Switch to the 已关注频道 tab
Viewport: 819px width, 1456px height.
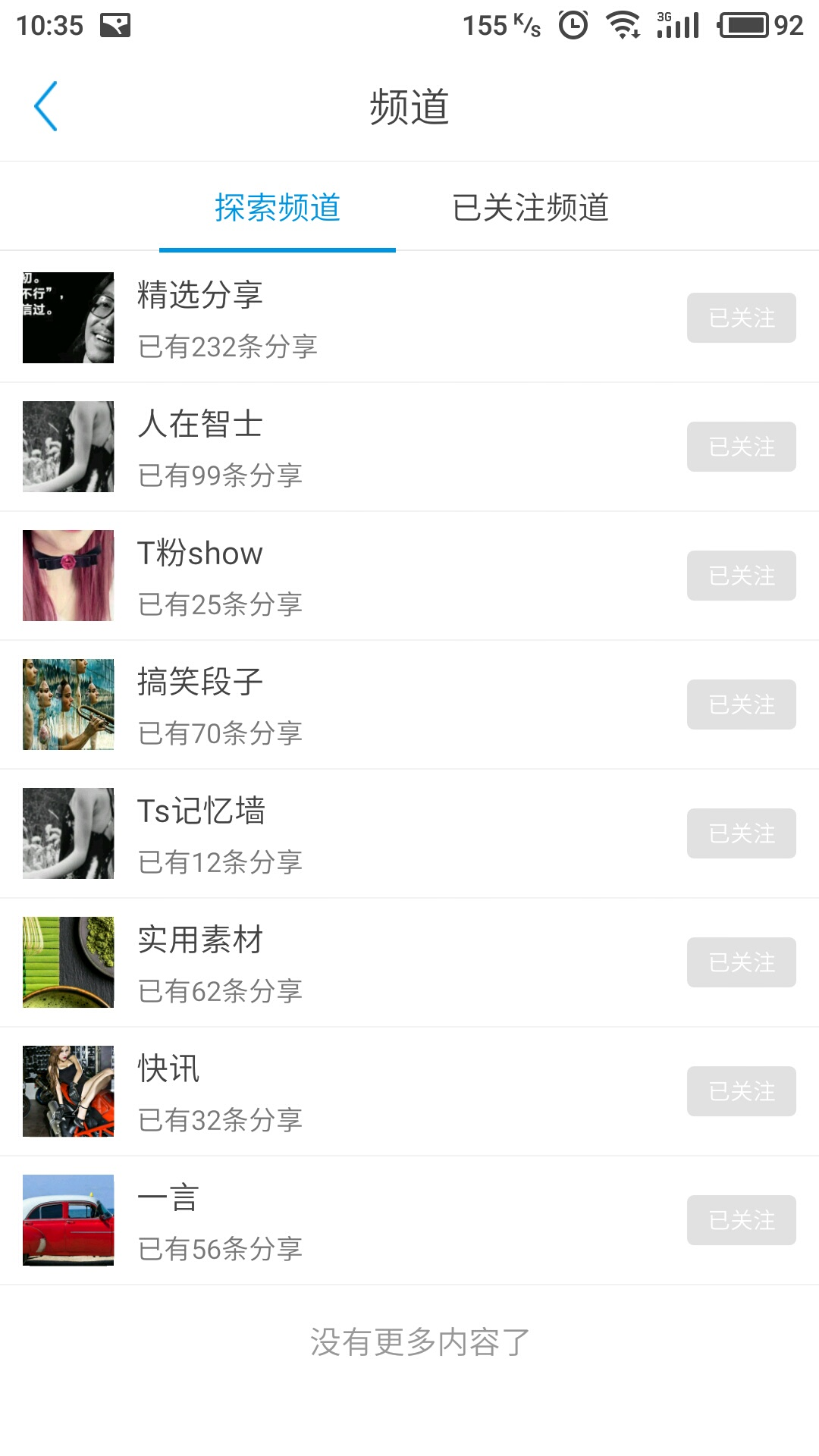[530, 208]
